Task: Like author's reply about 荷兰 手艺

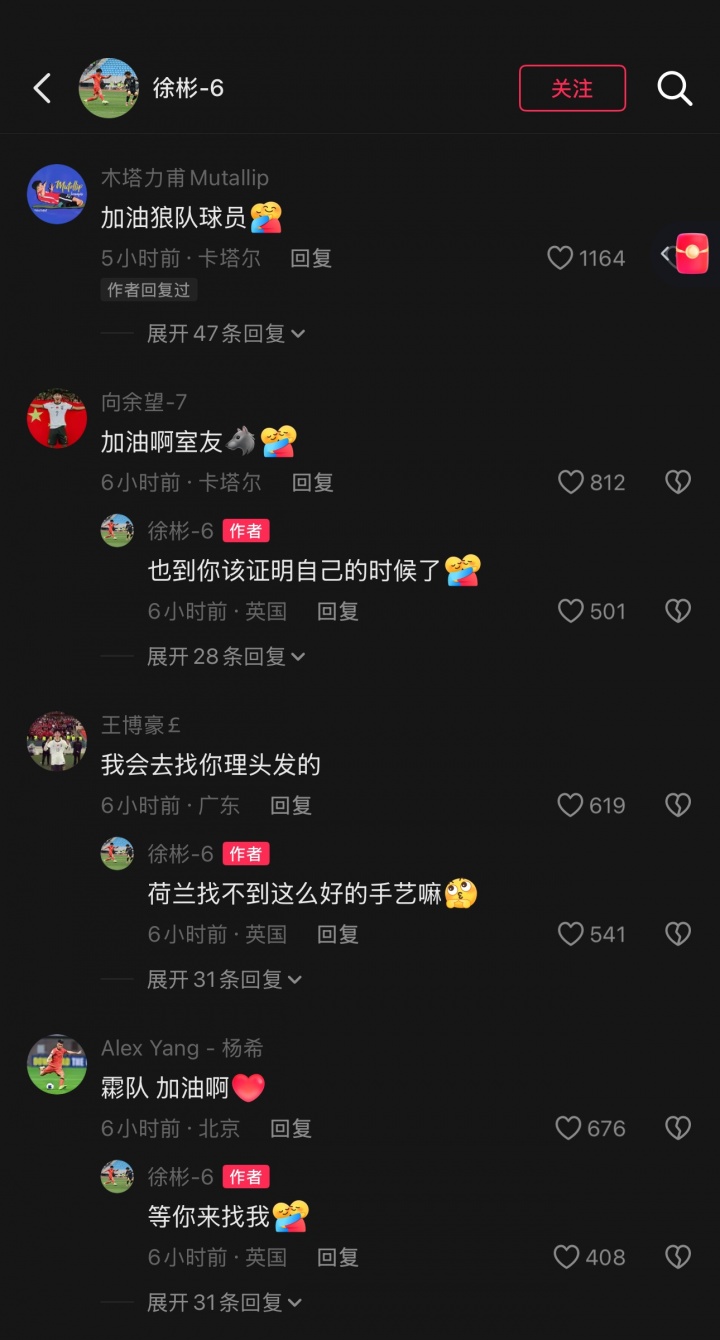Action: coord(570,934)
